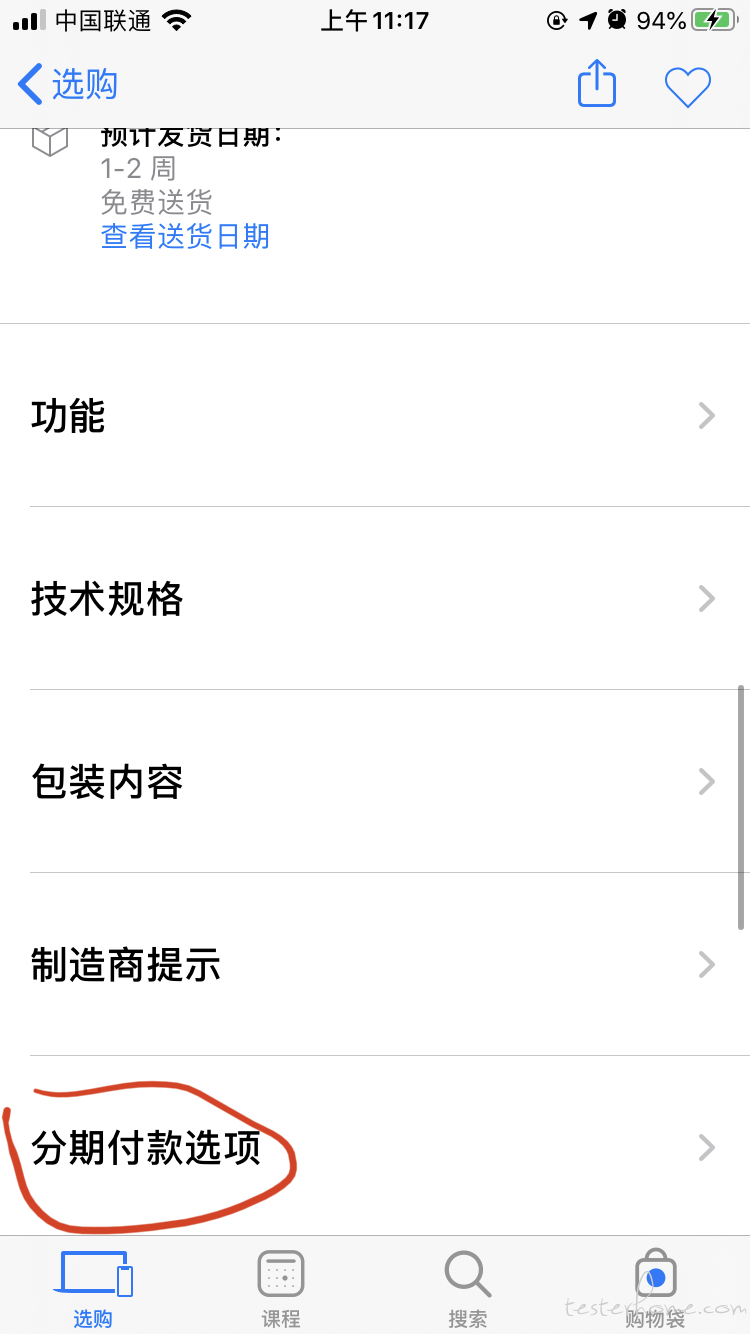Open the 制造商提示 row

coord(375,964)
